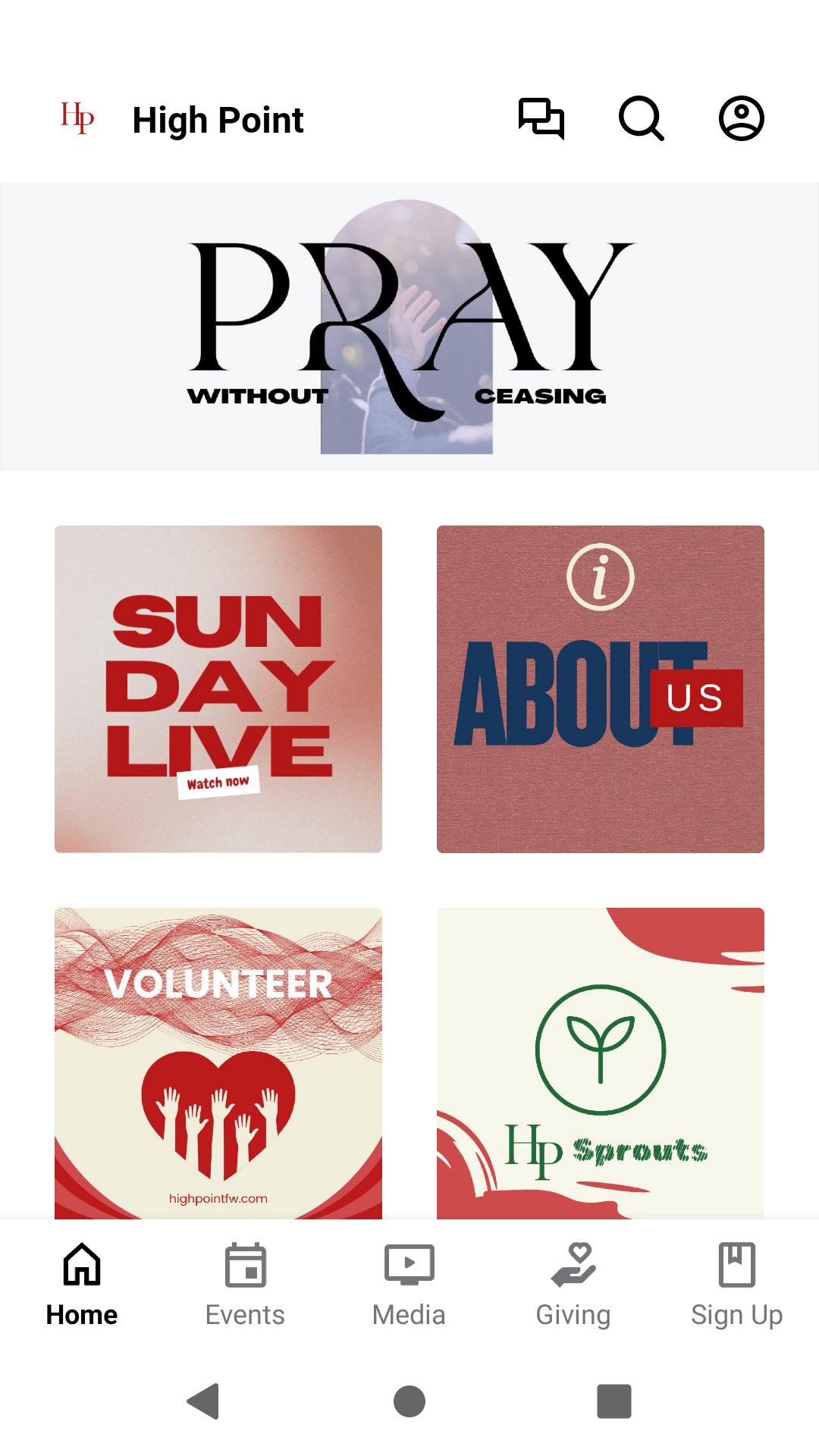
Task: Open the messages chat icon
Action: tap(541, 119)
